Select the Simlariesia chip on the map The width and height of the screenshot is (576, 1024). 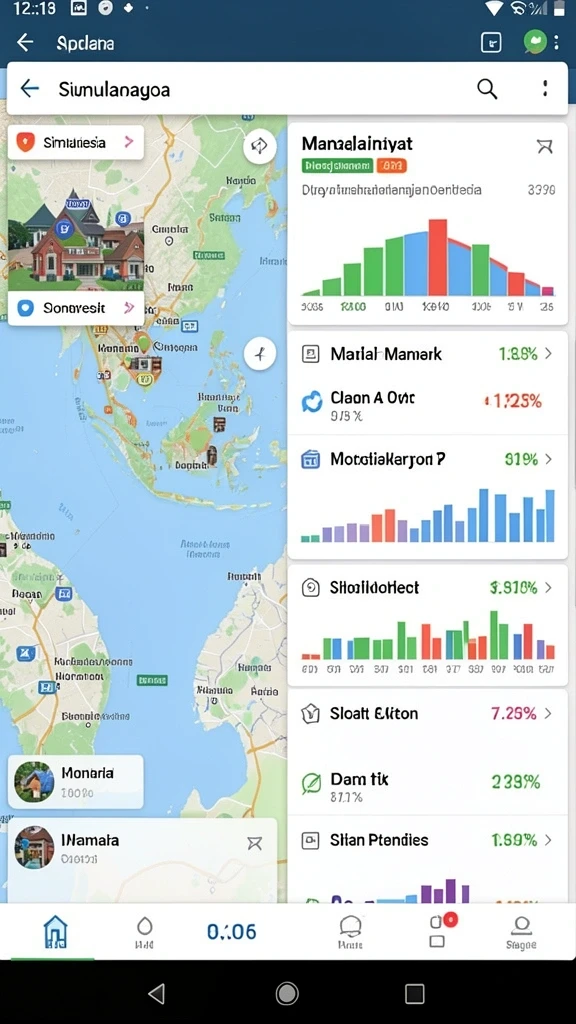coord(76,142)
